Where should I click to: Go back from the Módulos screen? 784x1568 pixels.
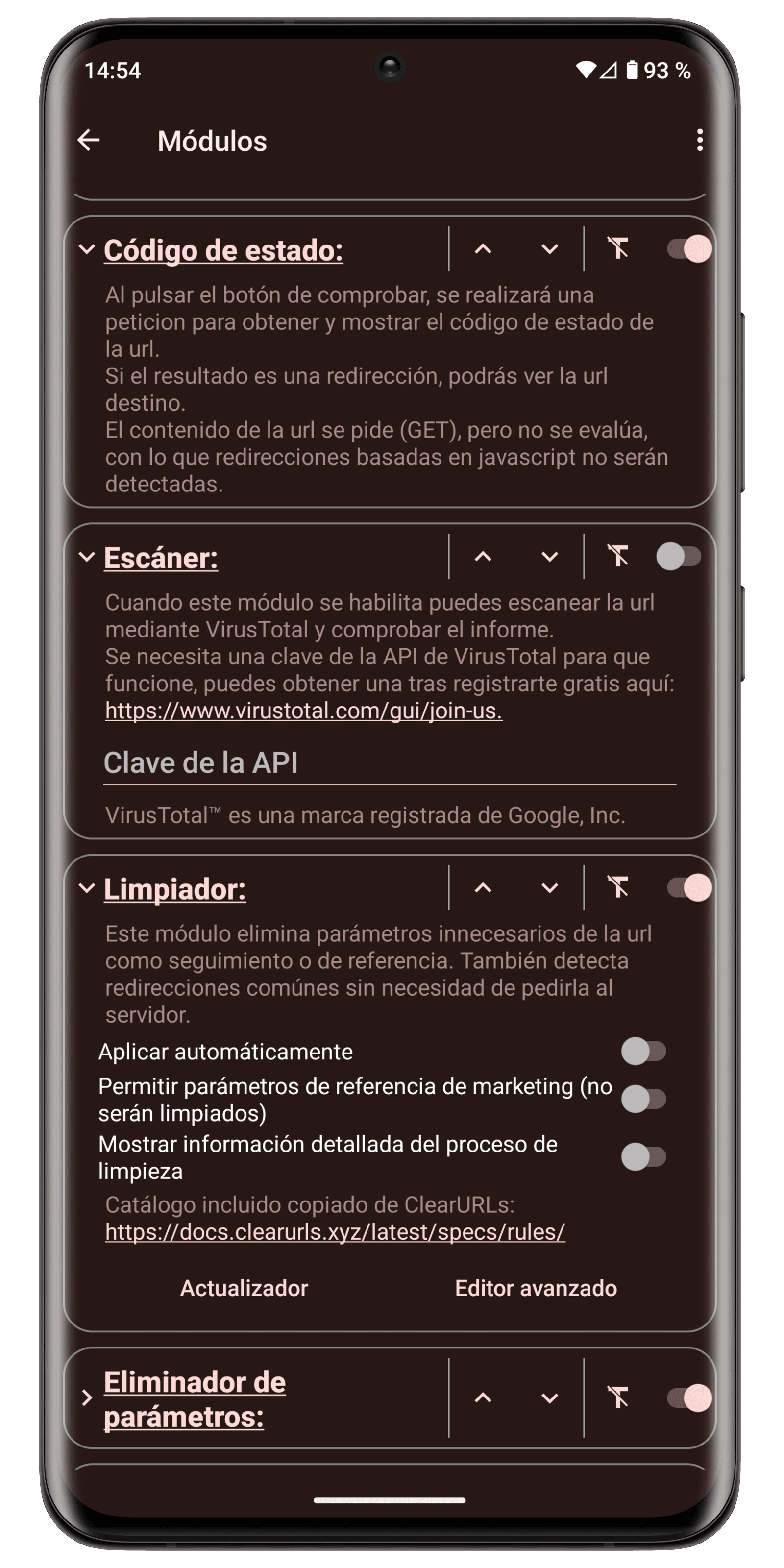click(x=89, y=141)
